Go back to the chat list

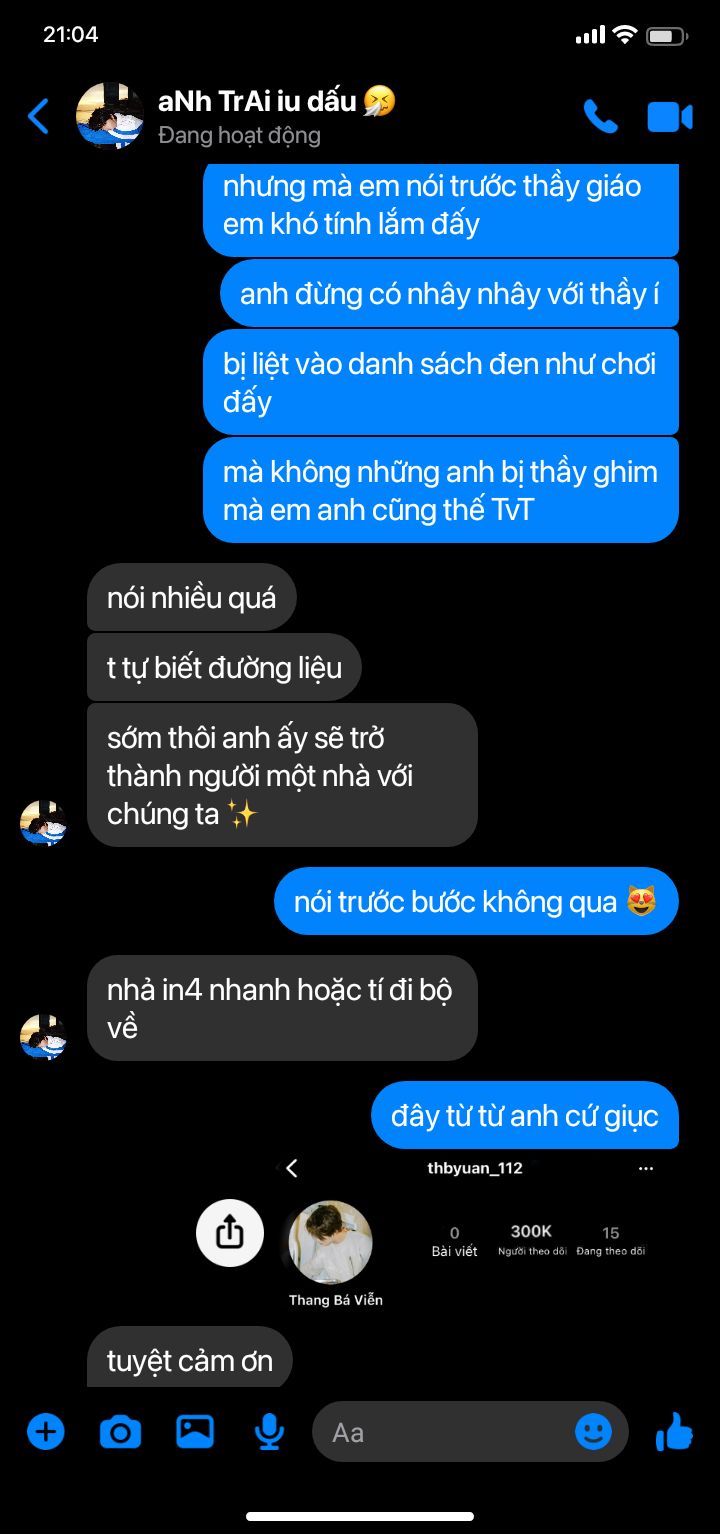click(x=38, y=117)
